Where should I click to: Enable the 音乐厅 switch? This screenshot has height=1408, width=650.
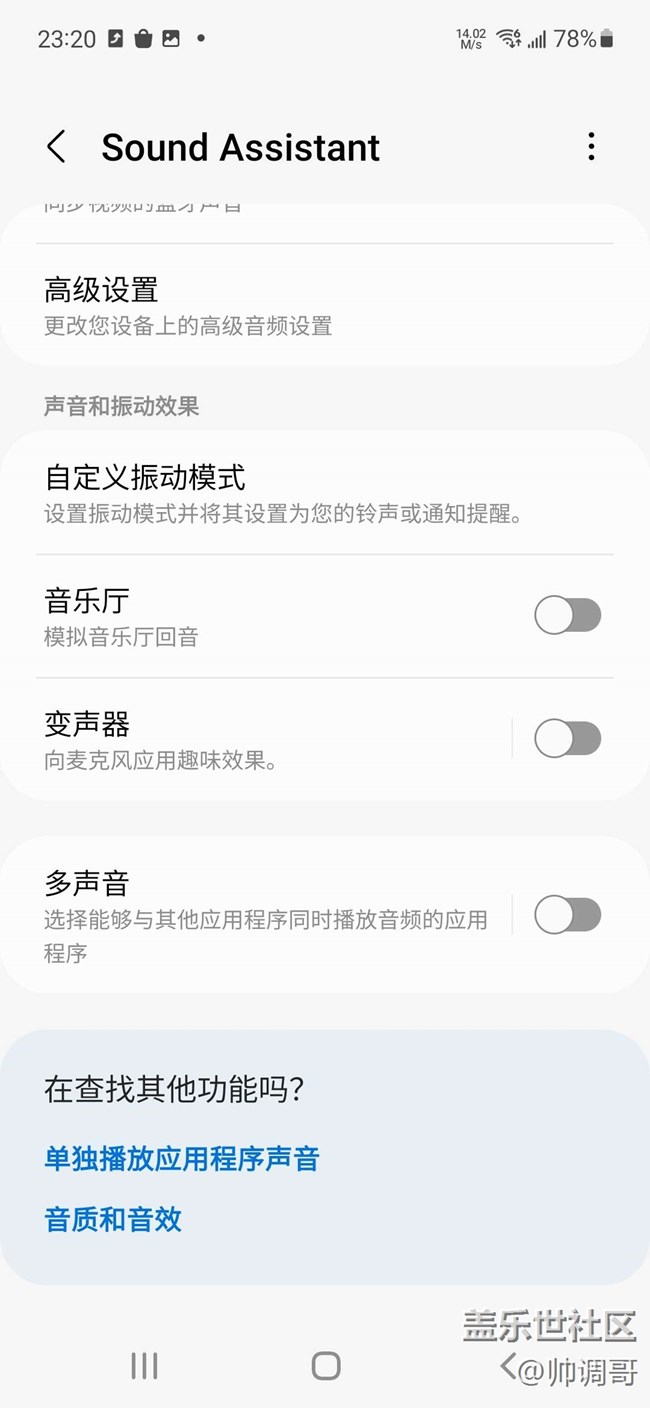click(567, 616)
